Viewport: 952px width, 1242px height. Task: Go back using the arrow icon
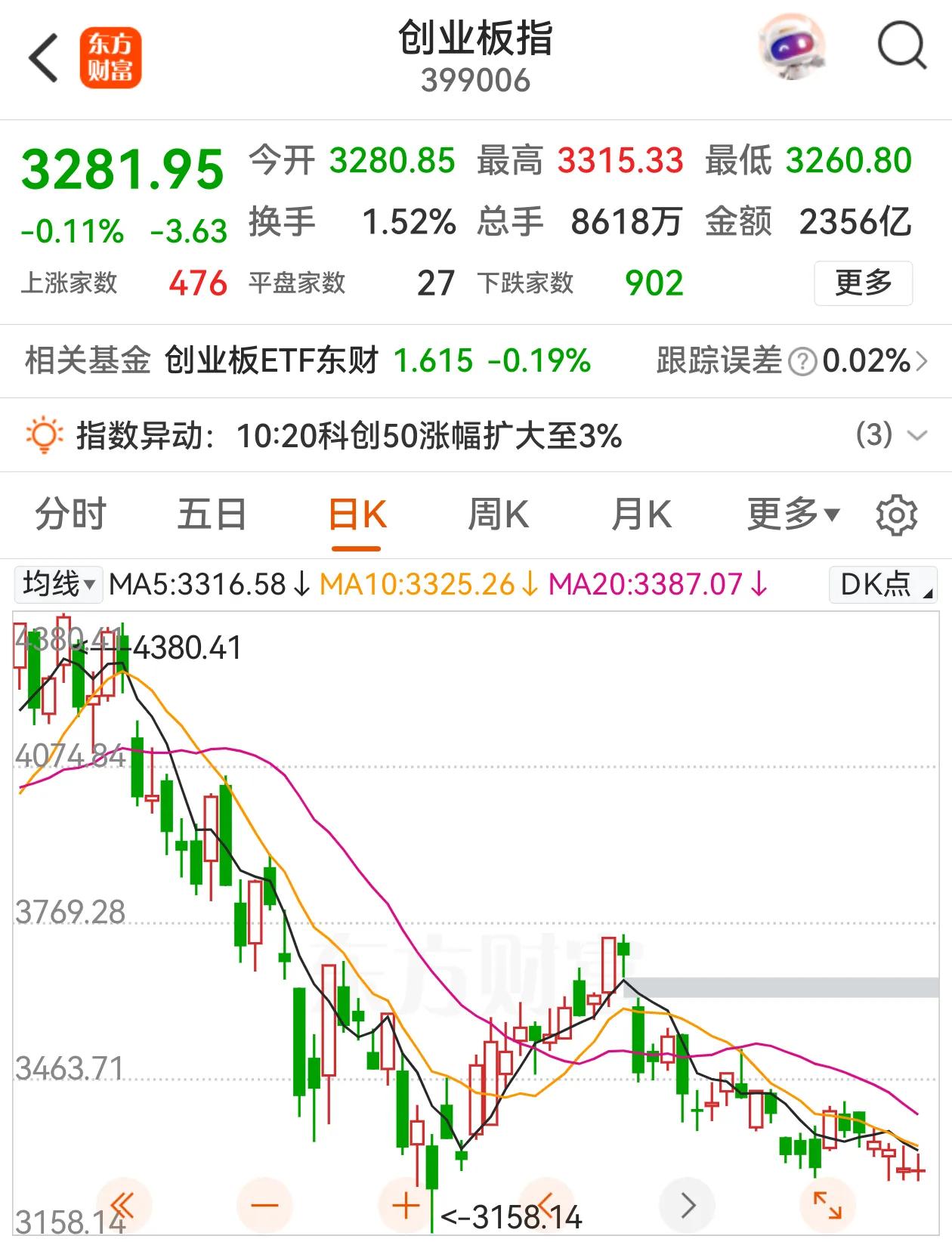coord(43,58)
